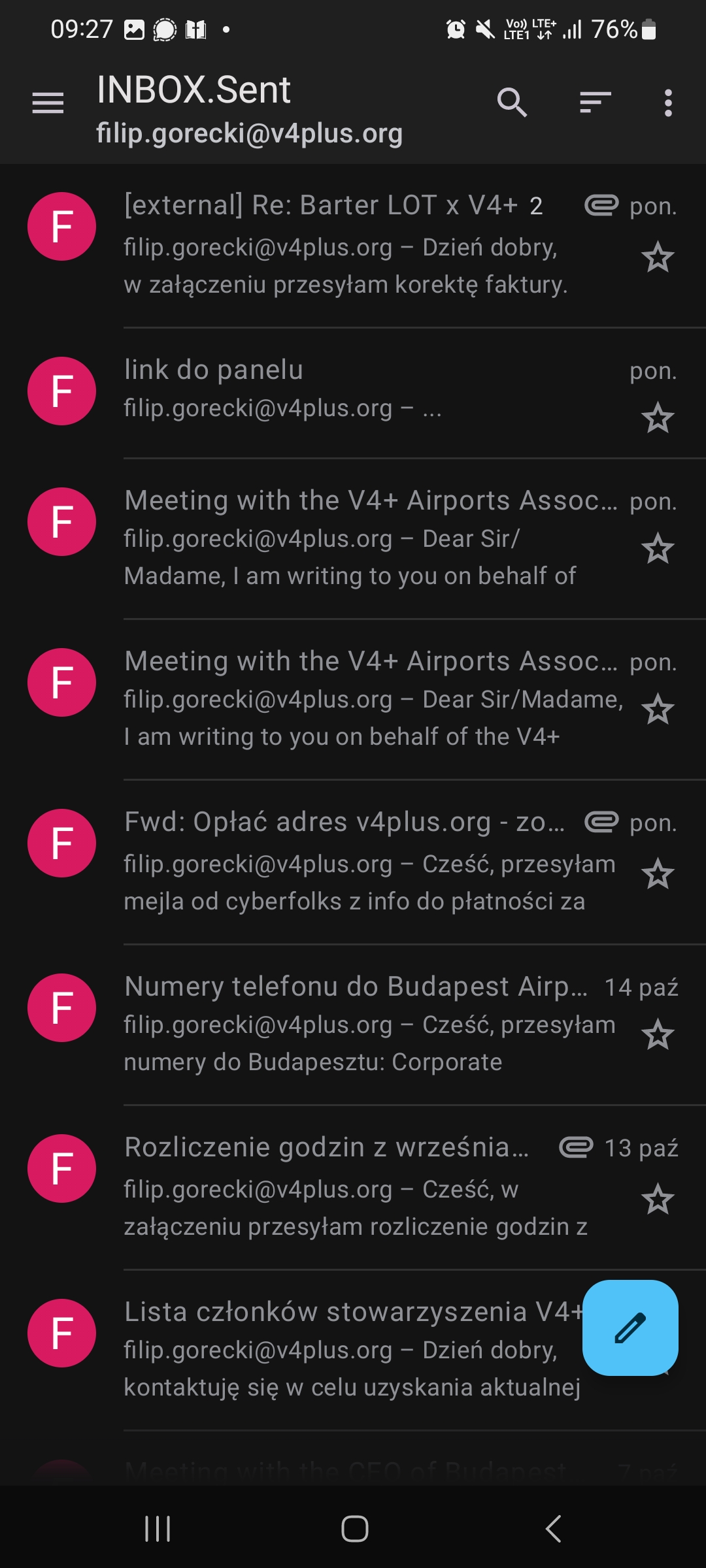Screen dimensions: 706x1568
Task: Search messages in the Sent folder
Action: tap(512, 103)
